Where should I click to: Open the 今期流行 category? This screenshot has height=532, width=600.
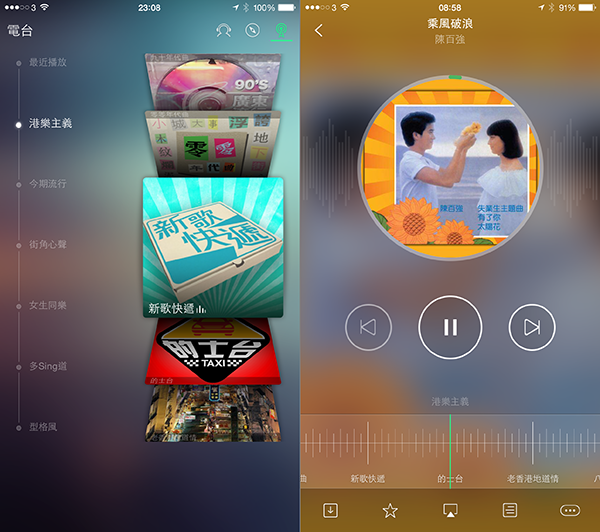48,184
